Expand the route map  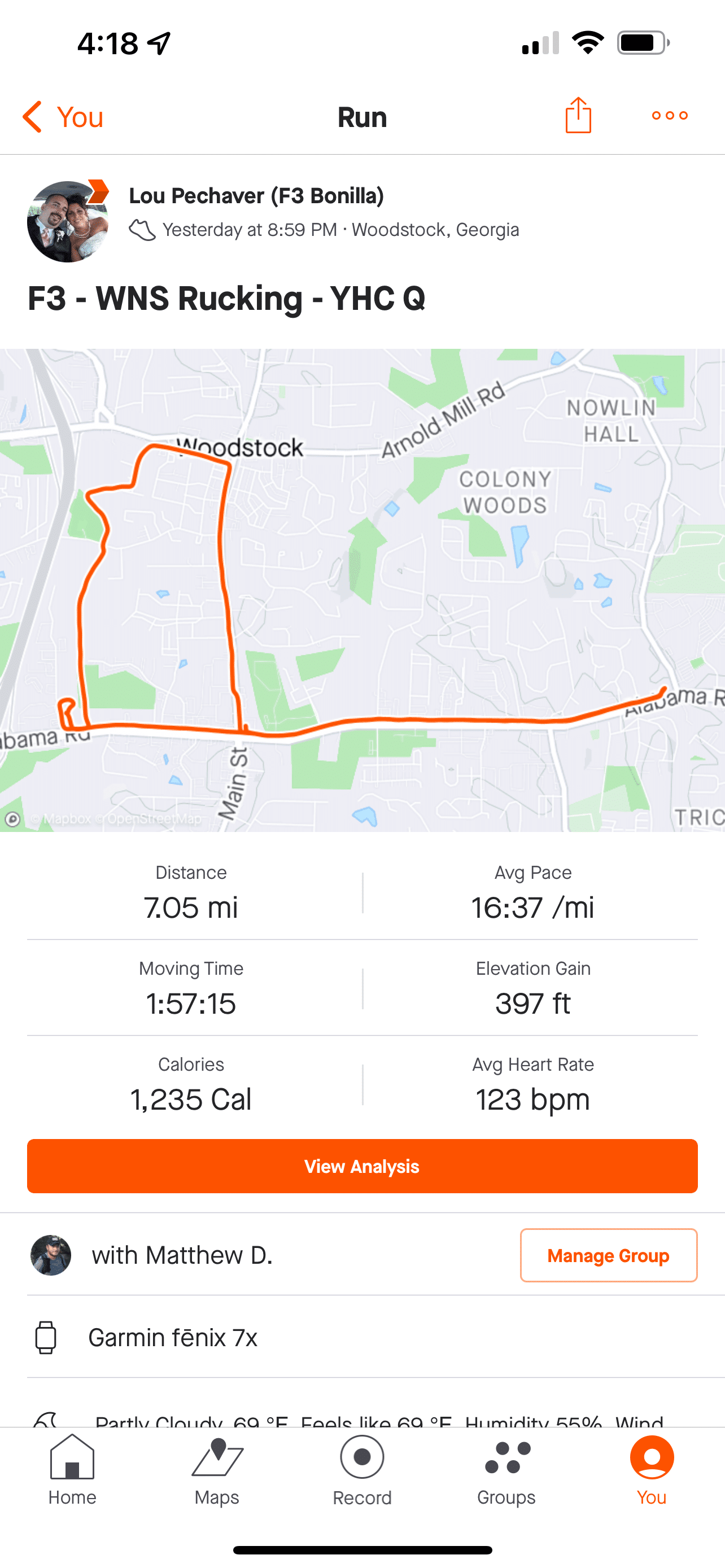(x=362, y=589)
